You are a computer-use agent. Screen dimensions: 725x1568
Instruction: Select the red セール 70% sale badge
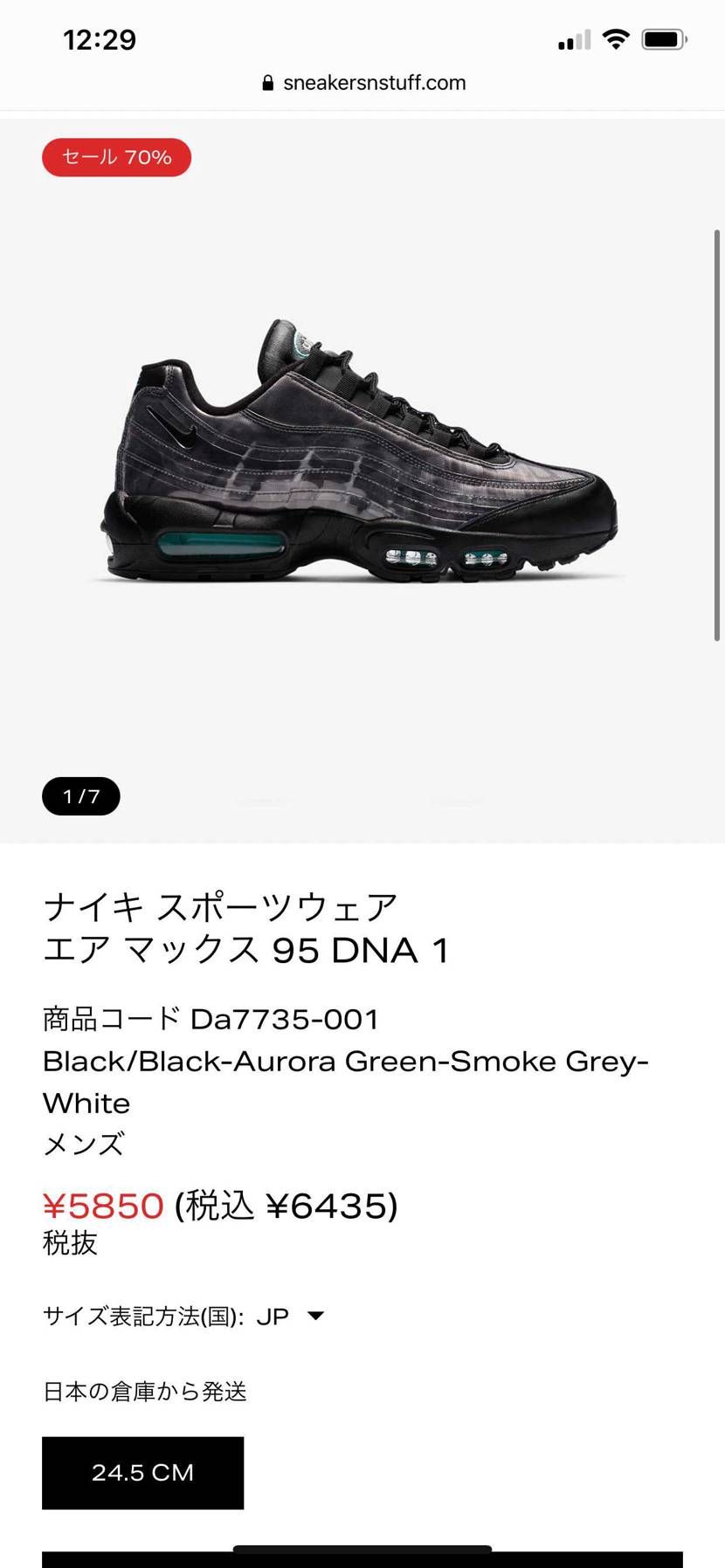point(116,157)
